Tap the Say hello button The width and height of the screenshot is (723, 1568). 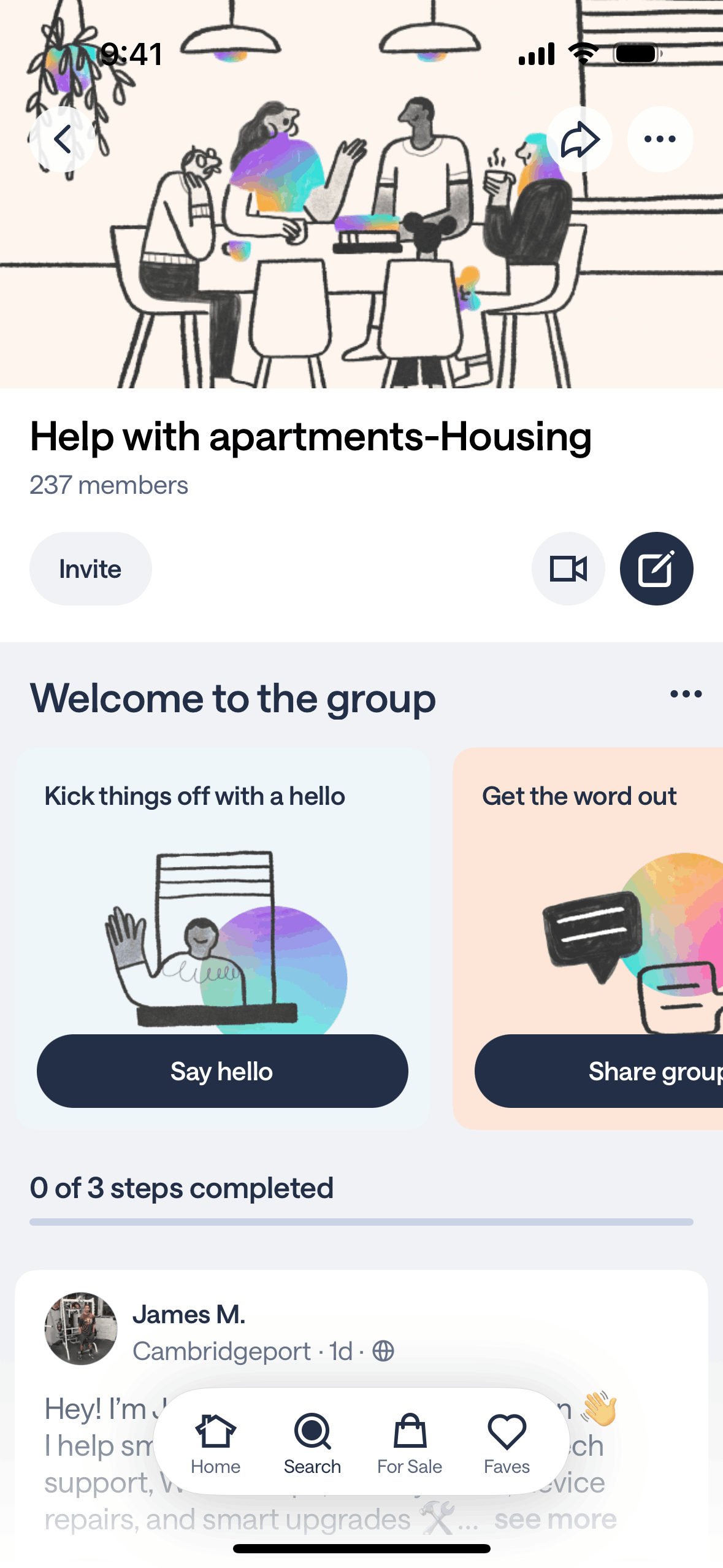click(222, 1071)
